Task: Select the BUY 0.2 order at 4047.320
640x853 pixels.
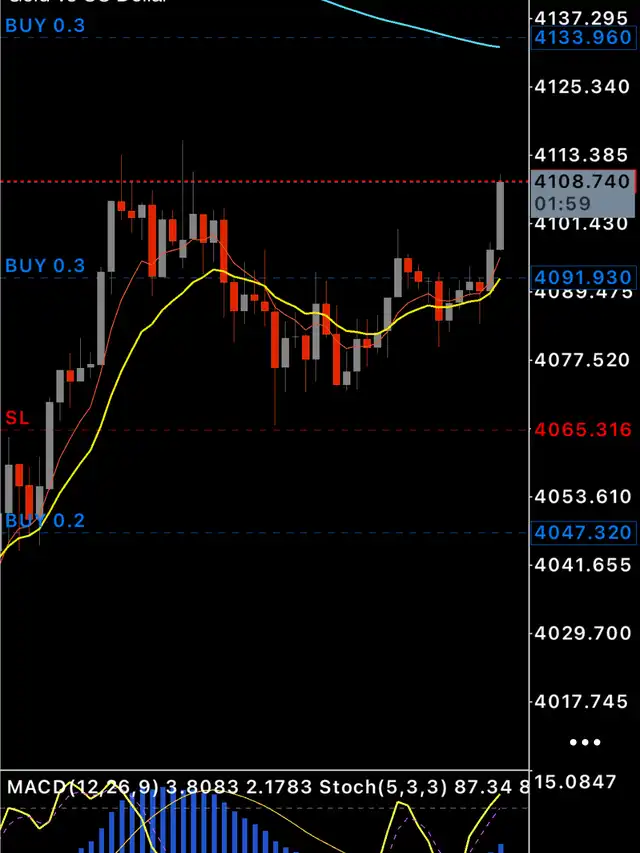Action: [x=45, y=521]
